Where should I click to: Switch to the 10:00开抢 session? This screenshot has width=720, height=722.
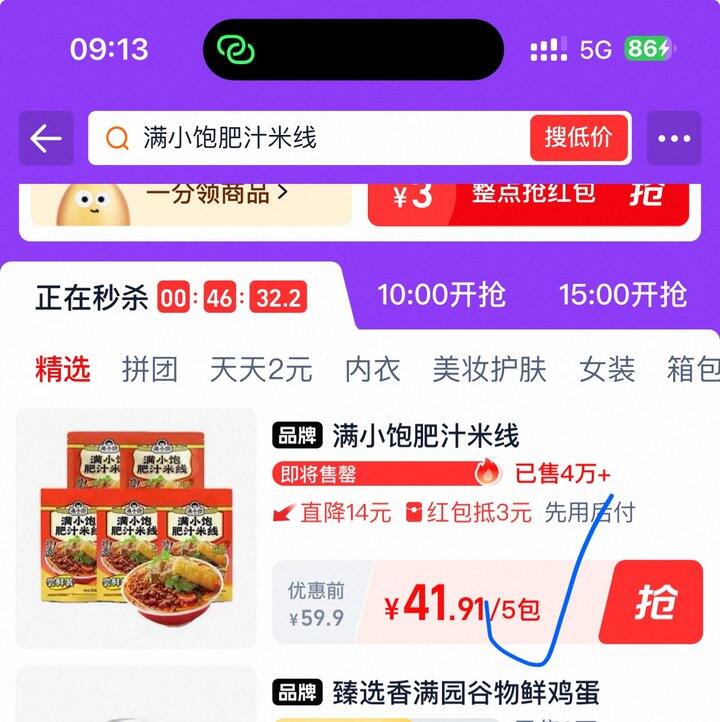441,295
